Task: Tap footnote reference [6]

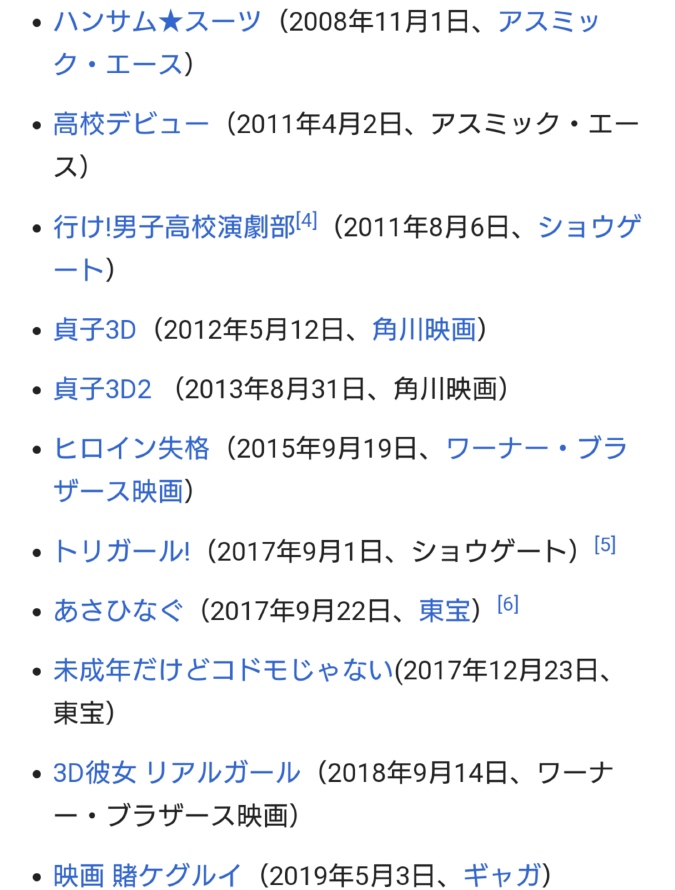Action: click(x=507, y=605)
